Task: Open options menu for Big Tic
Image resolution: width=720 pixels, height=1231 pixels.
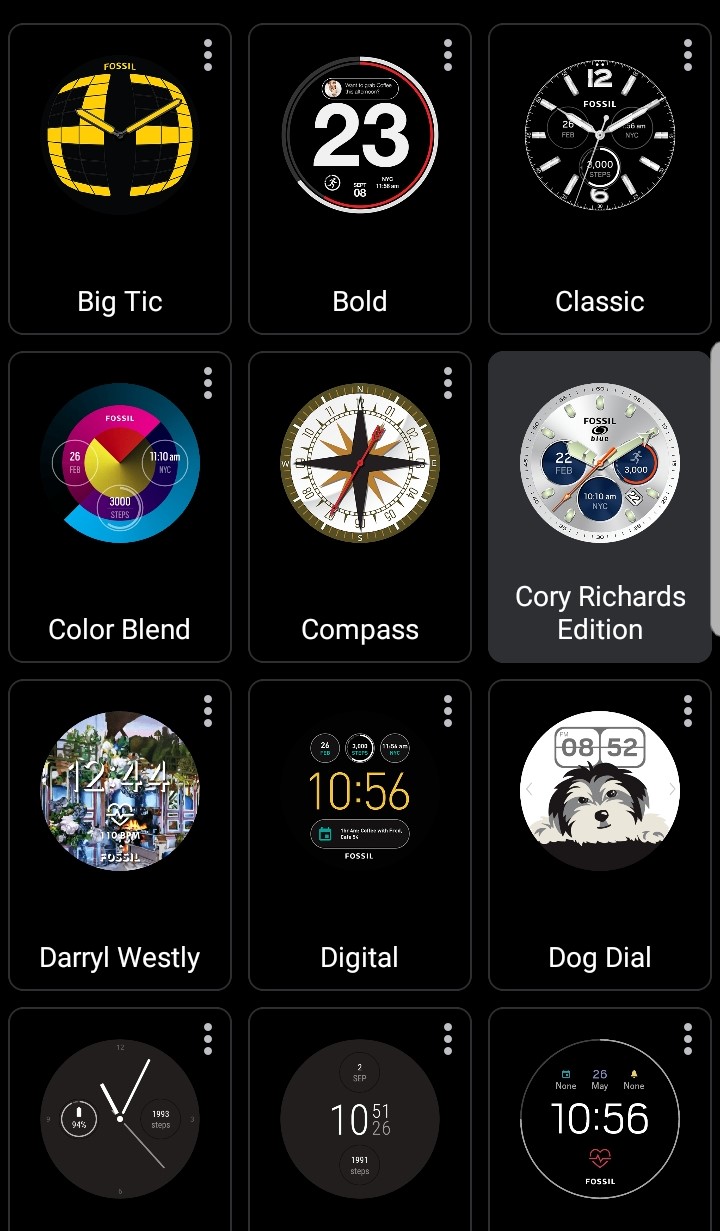Action: coord(208,55)
